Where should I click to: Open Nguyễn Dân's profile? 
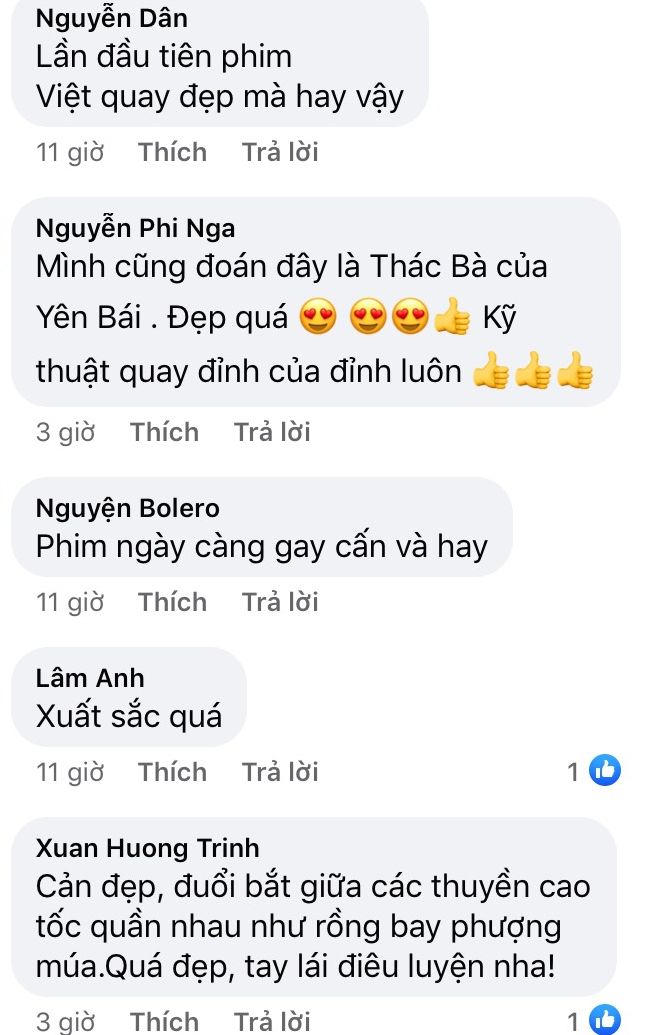tap(111, 18)
